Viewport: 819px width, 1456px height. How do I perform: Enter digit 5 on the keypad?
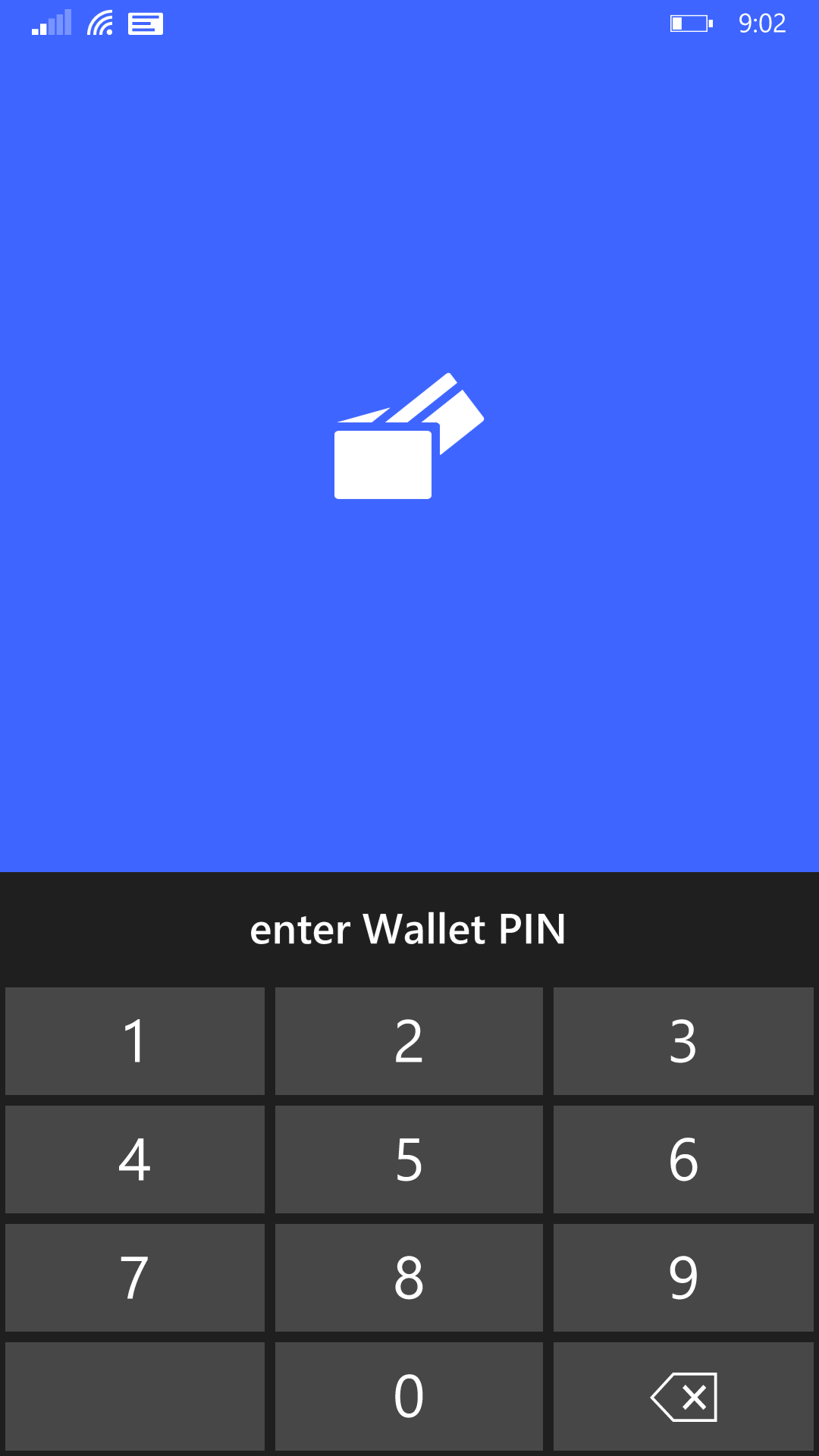pyautogui.click(x=409, y=1159)
